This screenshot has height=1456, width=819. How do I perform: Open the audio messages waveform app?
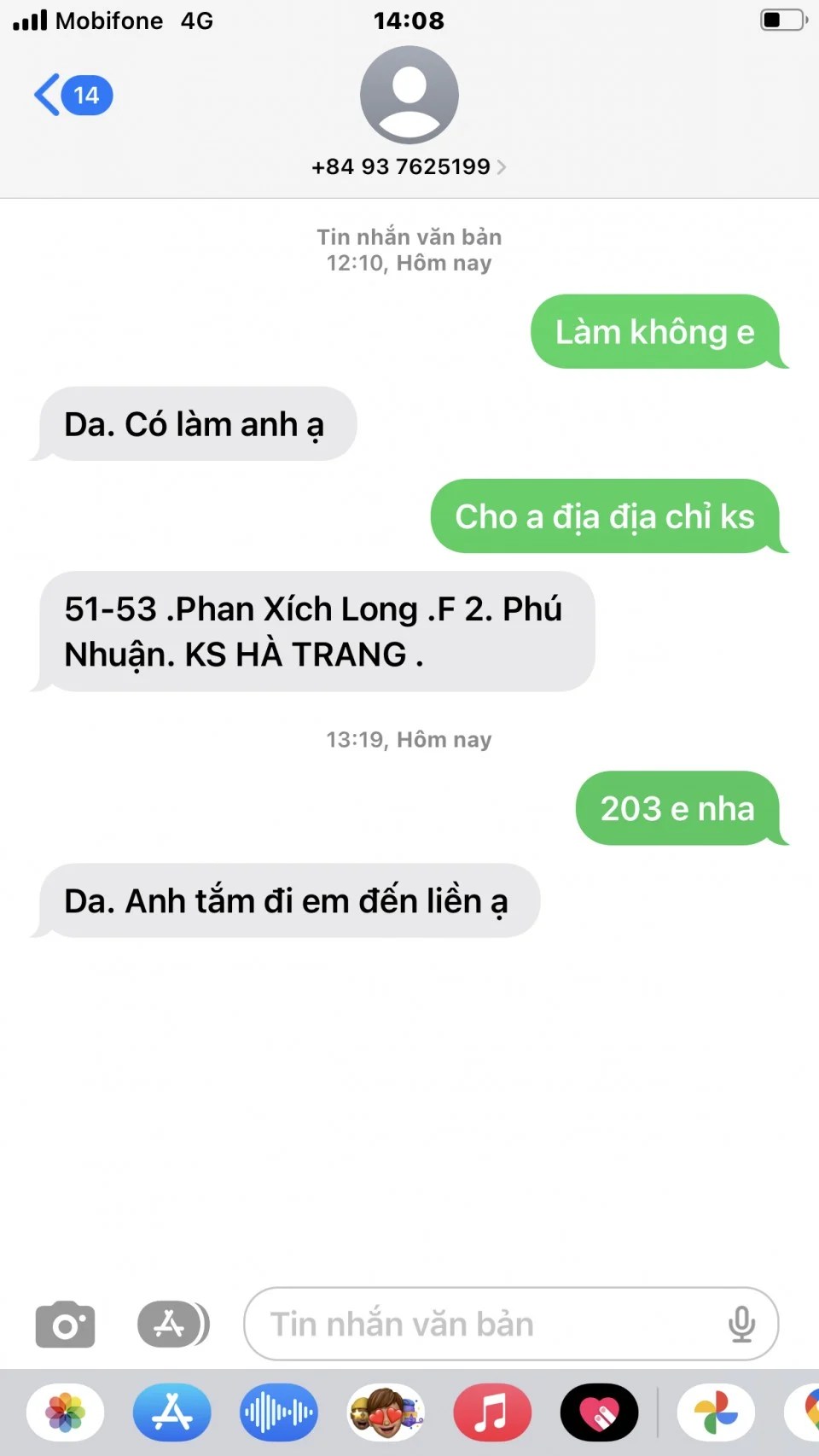click(x=279, y=1413)
